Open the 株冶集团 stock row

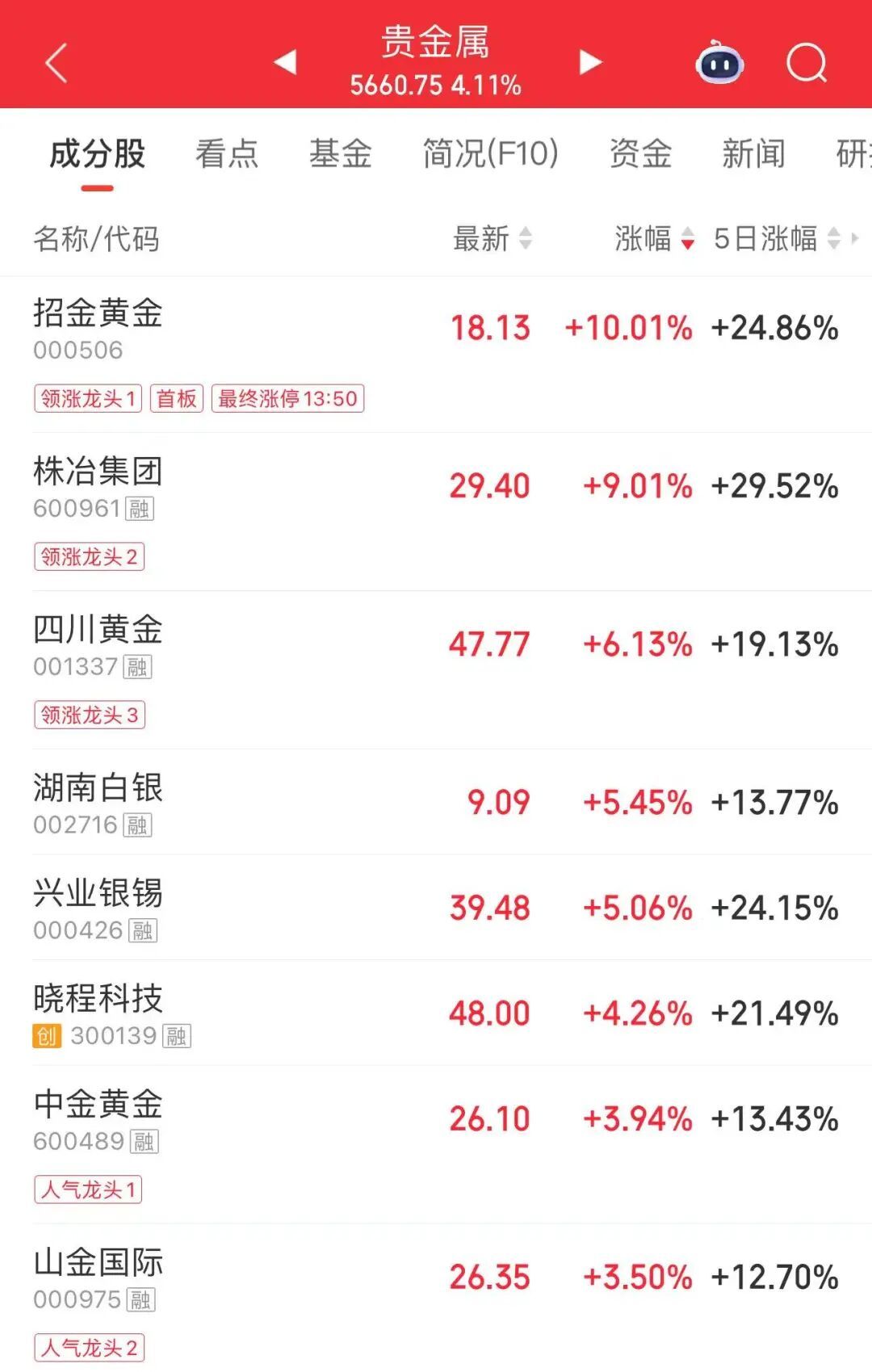coord(436,512)
